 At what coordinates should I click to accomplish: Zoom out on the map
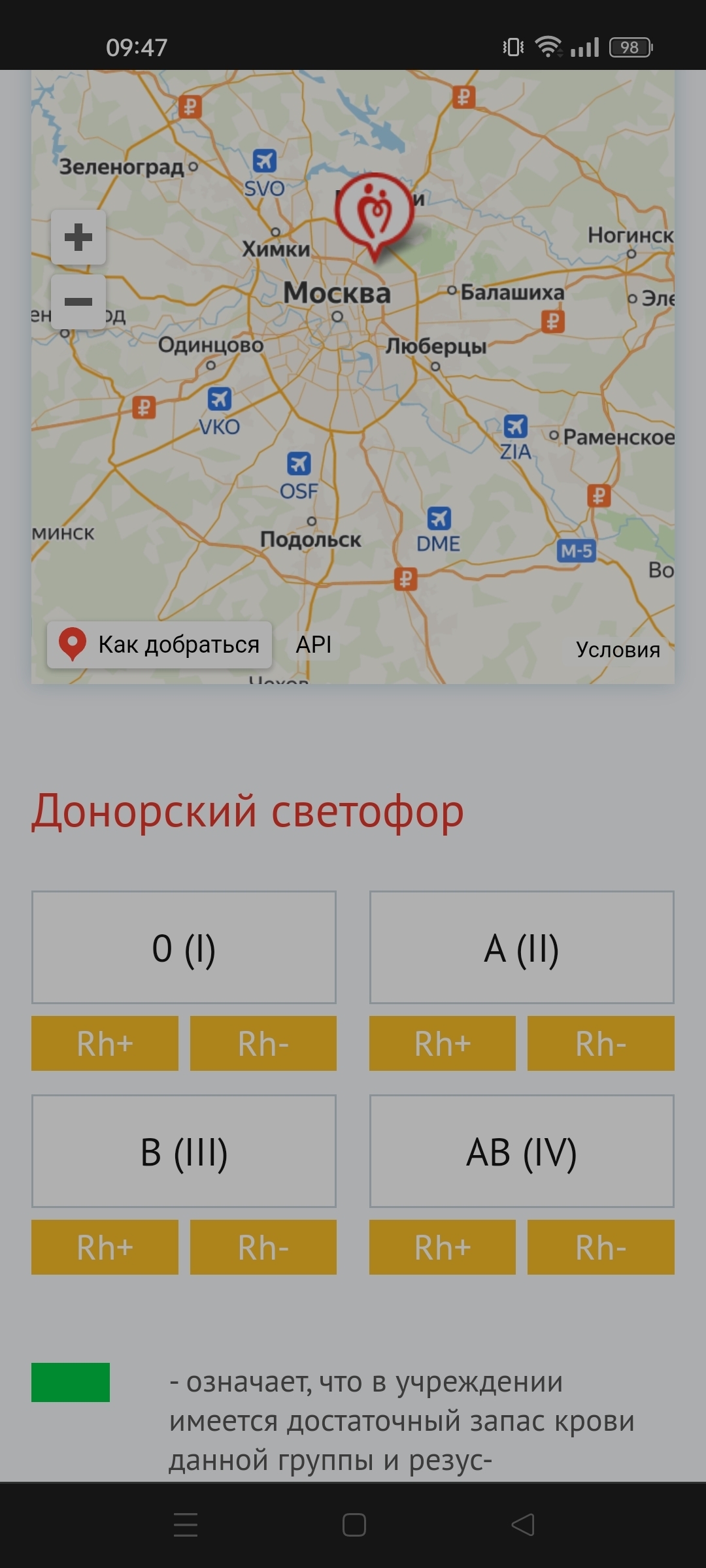click(x=78, y=302)
